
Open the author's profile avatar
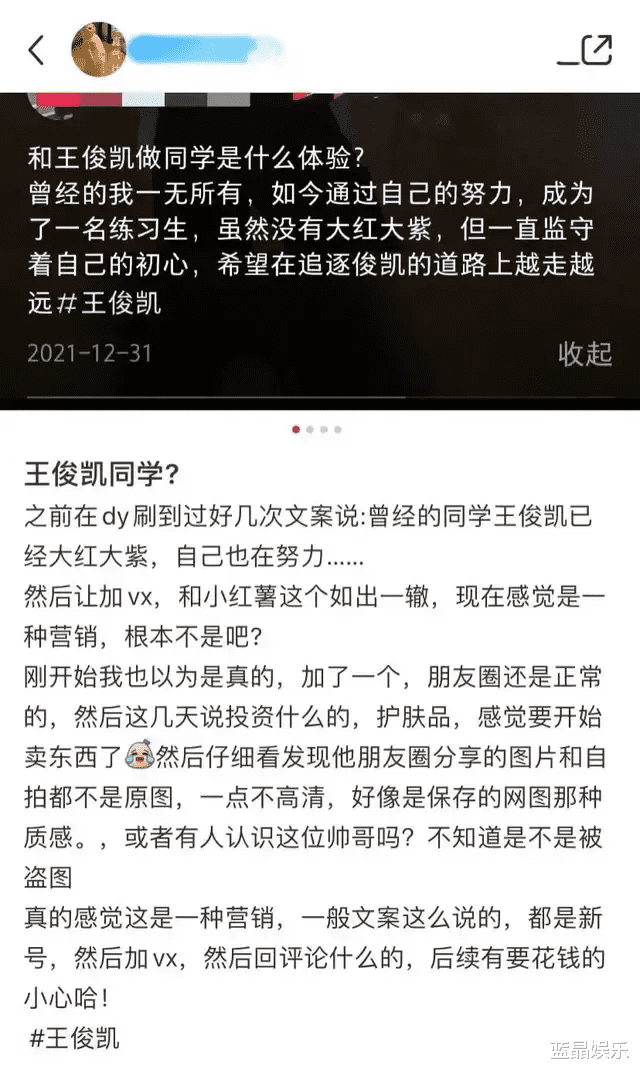point(99,49)
